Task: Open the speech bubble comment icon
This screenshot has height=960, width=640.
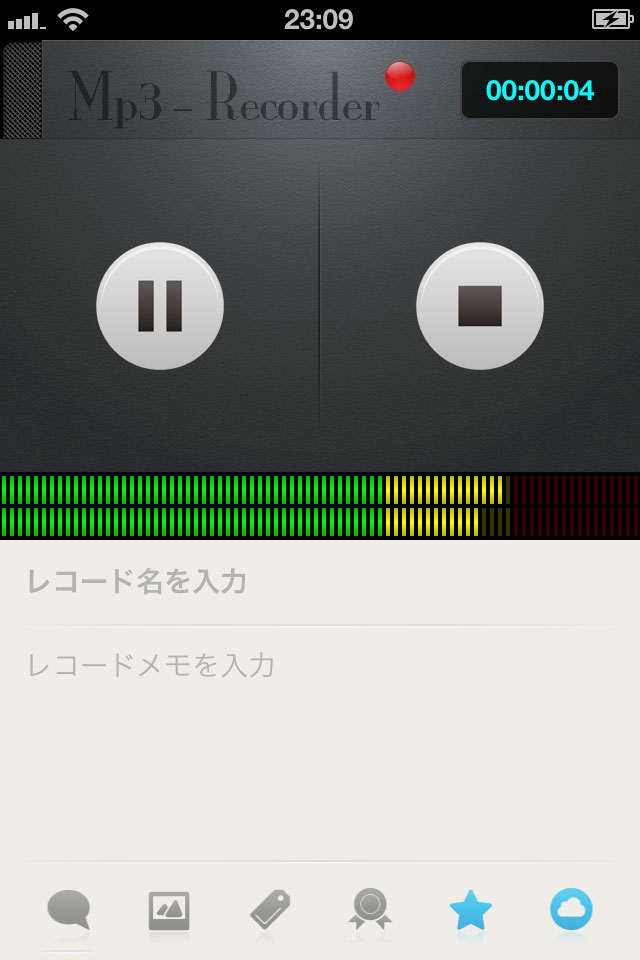Action: point(69,909)
